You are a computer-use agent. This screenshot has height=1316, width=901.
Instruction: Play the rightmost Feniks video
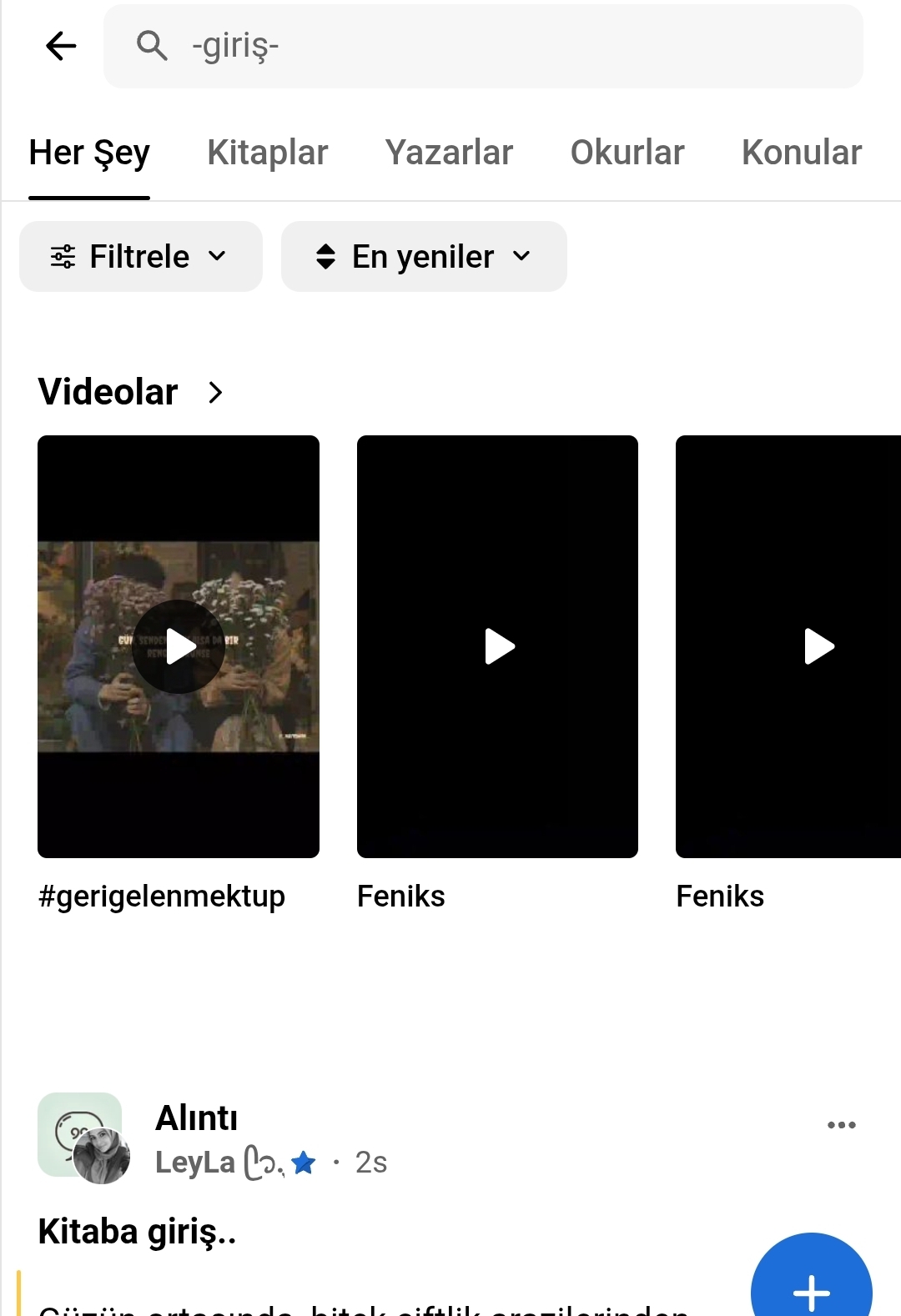click(817, 645)
